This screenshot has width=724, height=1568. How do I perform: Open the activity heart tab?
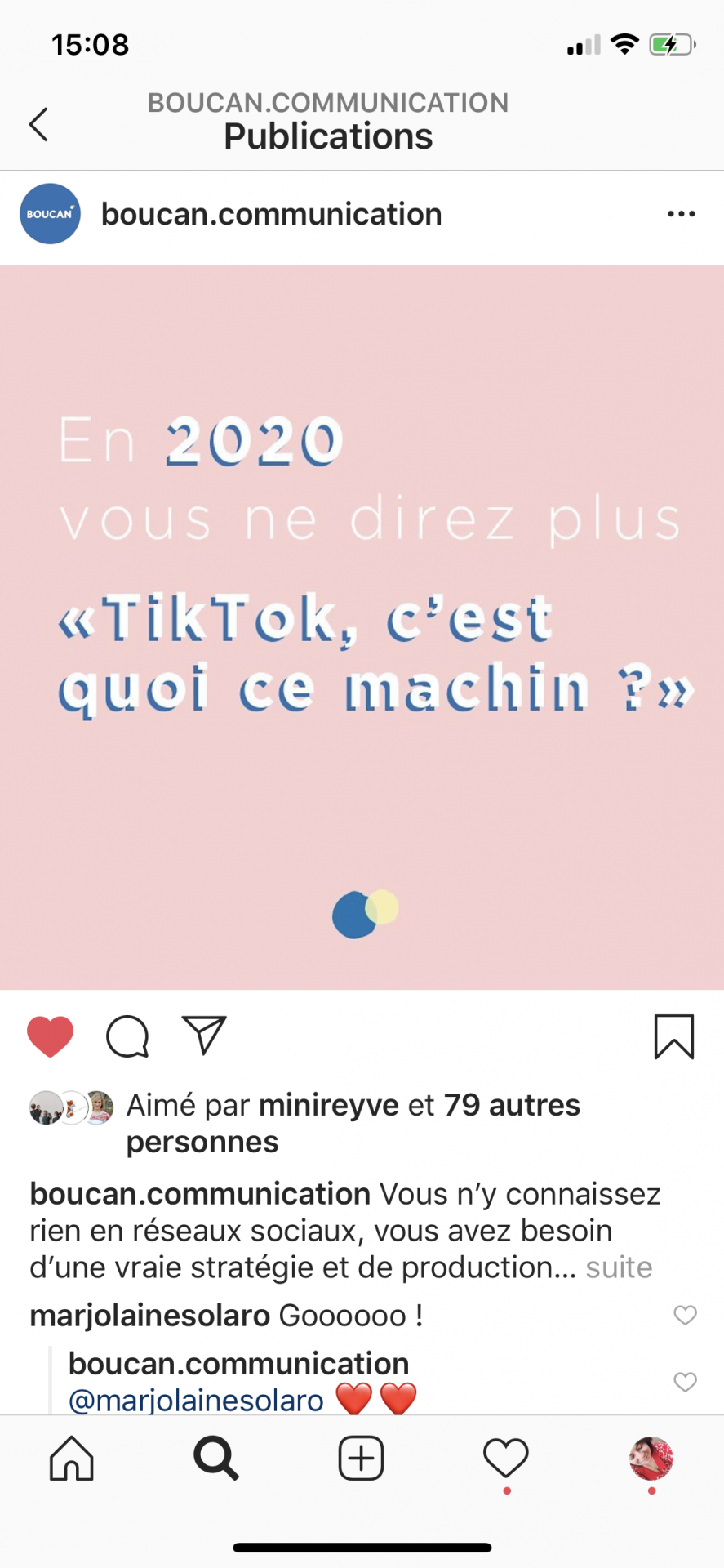pyautogui.click(x=506, y=1459)
